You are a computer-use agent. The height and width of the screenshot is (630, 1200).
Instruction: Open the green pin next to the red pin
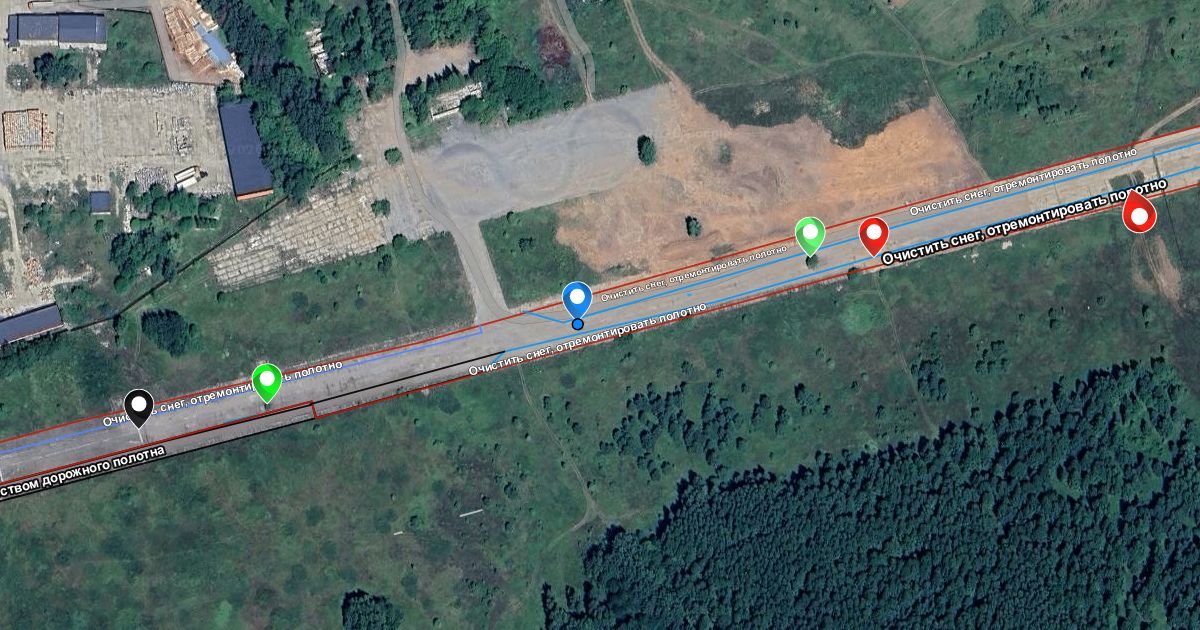tap(810, 236)
